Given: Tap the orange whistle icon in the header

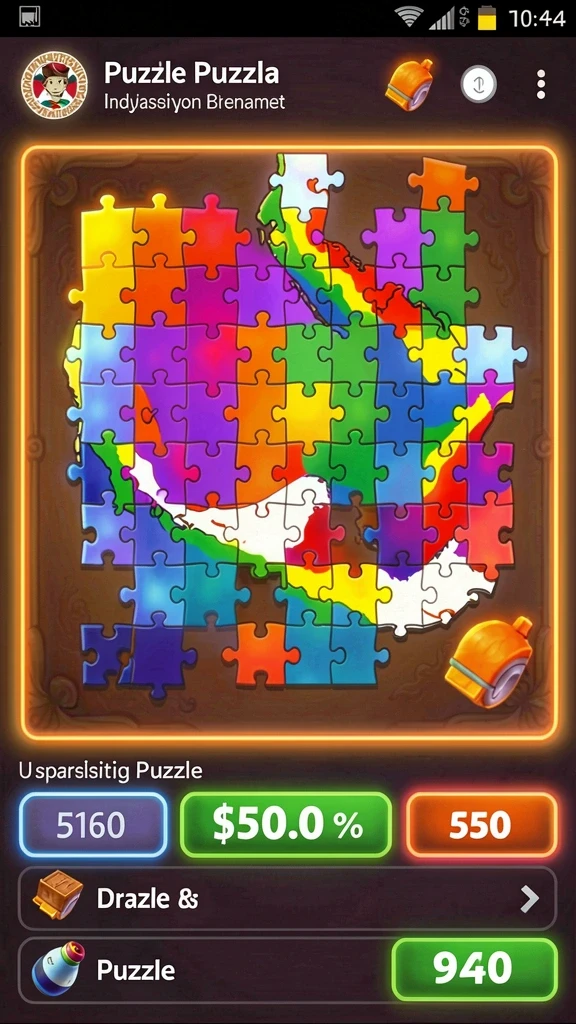Looking at the screenshot, I should click(410, 84).
